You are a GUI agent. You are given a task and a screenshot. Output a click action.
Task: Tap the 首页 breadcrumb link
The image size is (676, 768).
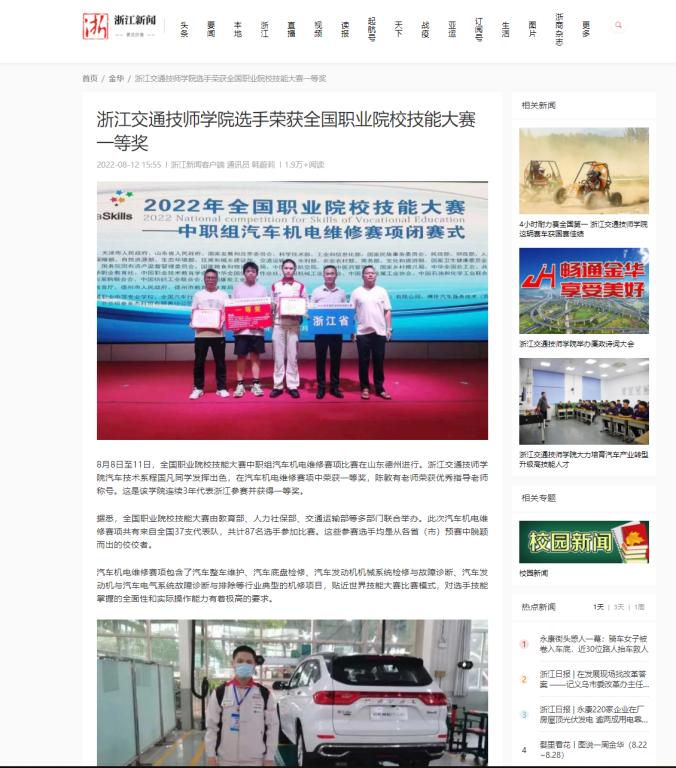point(90,78)
